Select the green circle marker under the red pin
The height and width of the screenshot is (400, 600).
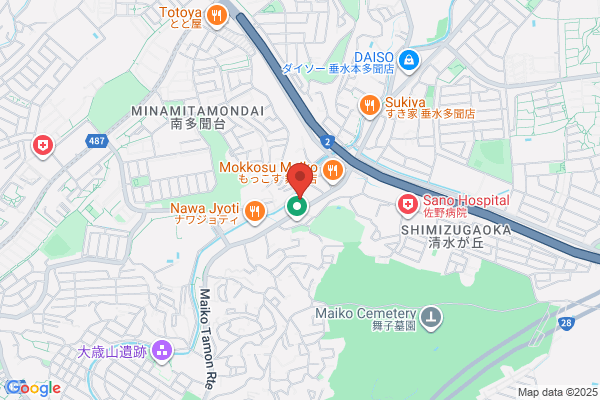(297, 207)
